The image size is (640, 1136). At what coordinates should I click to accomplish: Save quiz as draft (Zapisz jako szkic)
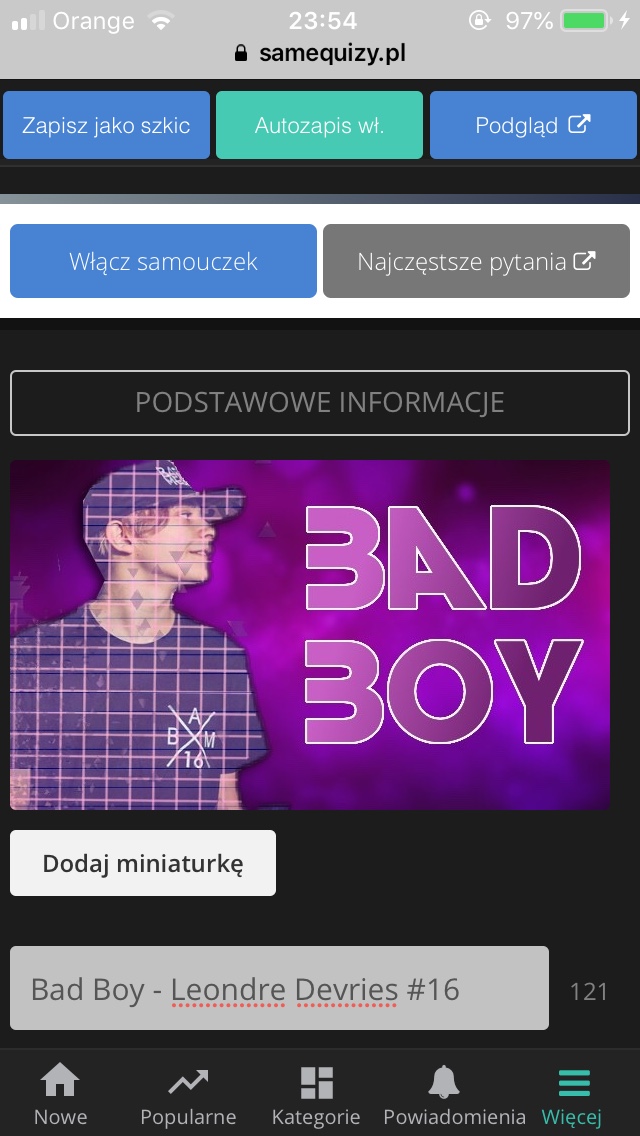[x=106, y=125]
